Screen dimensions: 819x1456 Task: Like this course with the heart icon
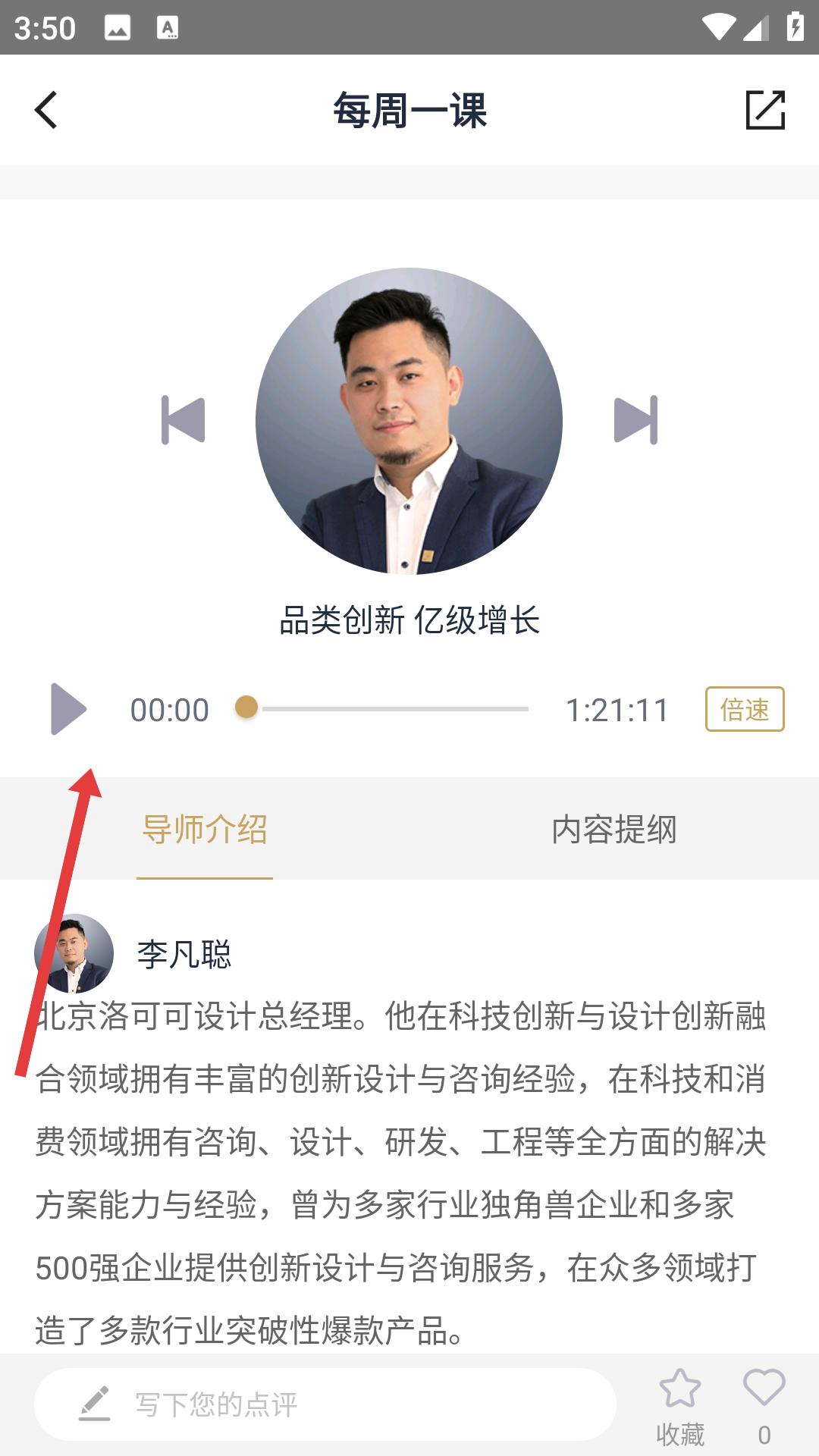pos(764,1404)
